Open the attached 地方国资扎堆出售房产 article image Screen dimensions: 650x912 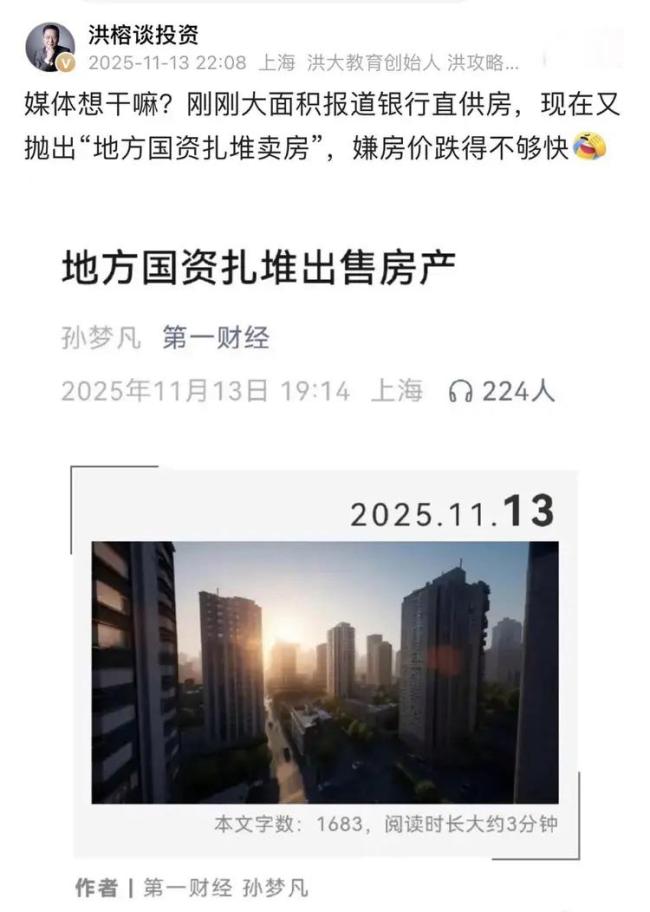tap(325, 560)
